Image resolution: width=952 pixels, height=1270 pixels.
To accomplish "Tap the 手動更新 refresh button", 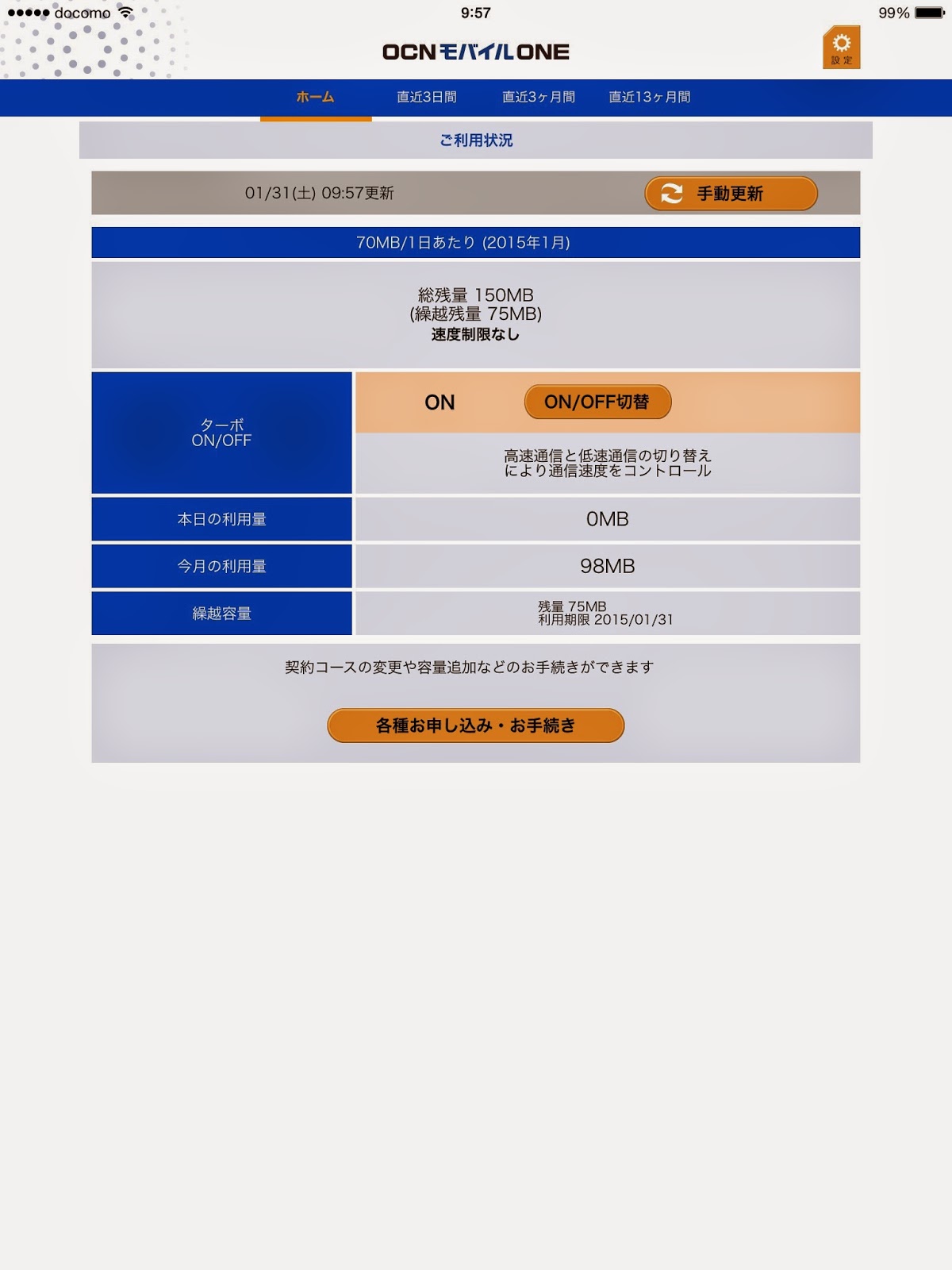I will (x=731, y=194).
